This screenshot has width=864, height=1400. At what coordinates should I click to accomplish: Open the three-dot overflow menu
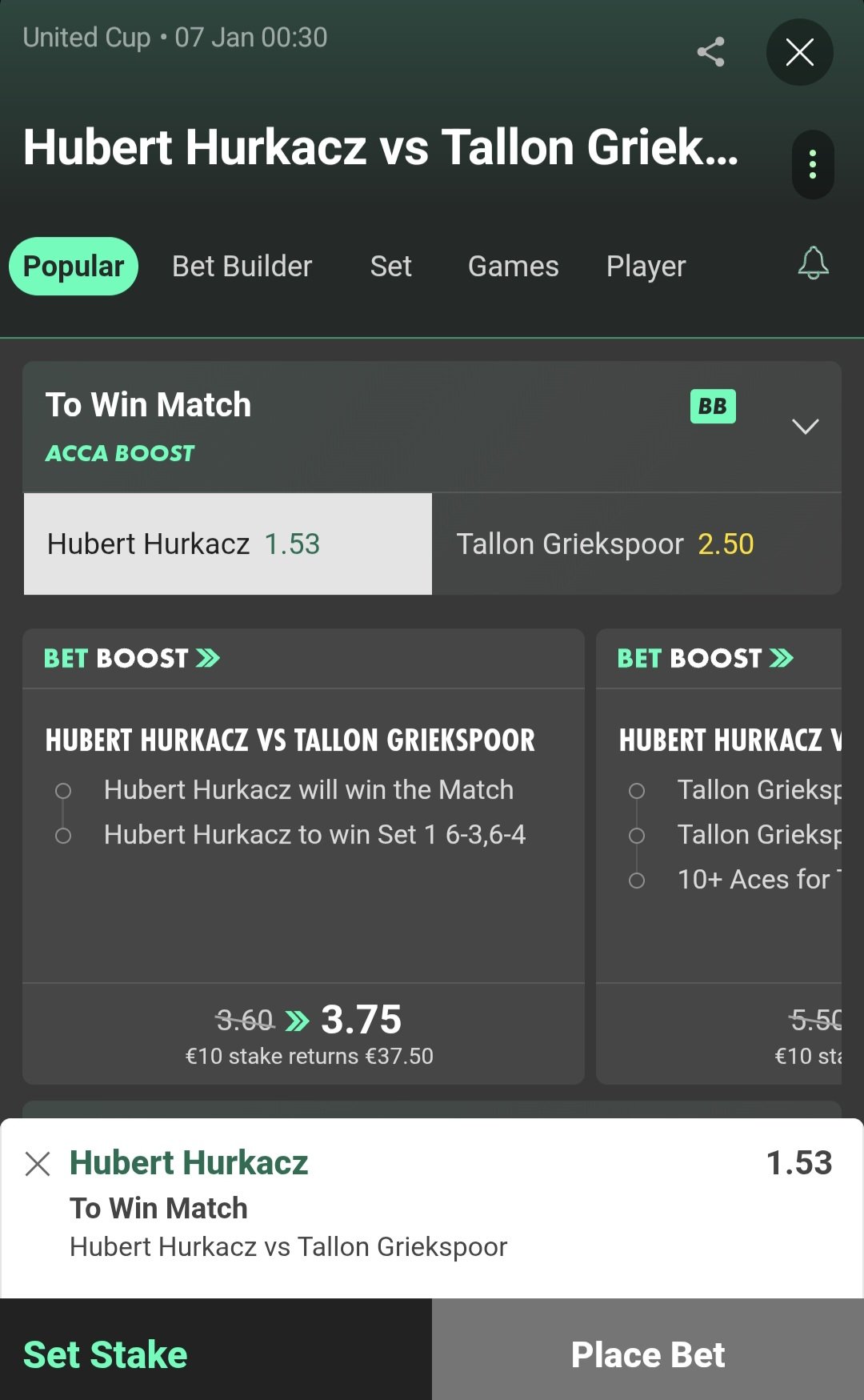(x=812, y=165)
